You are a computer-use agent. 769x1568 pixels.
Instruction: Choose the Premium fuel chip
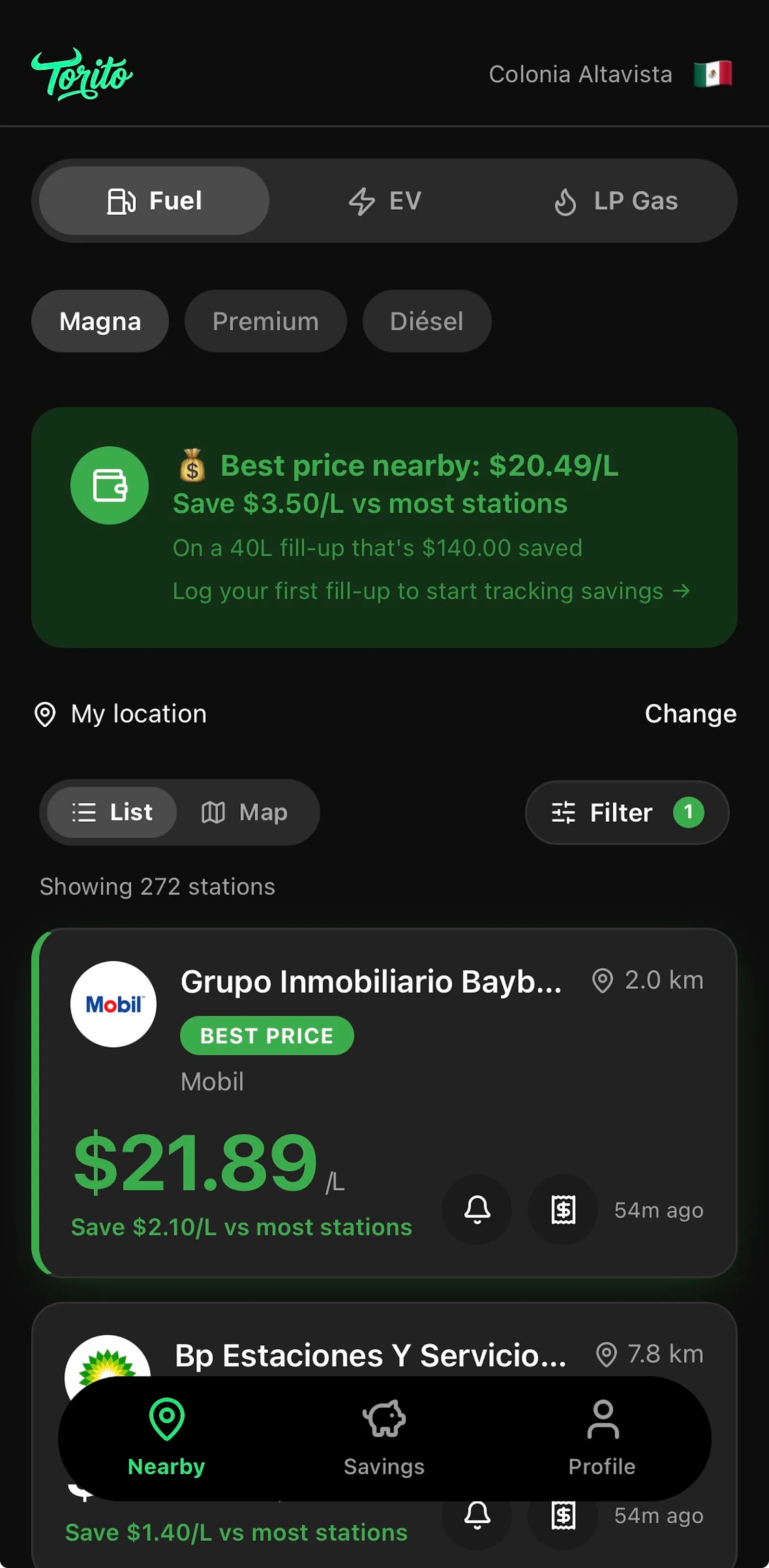pos(265,321)
